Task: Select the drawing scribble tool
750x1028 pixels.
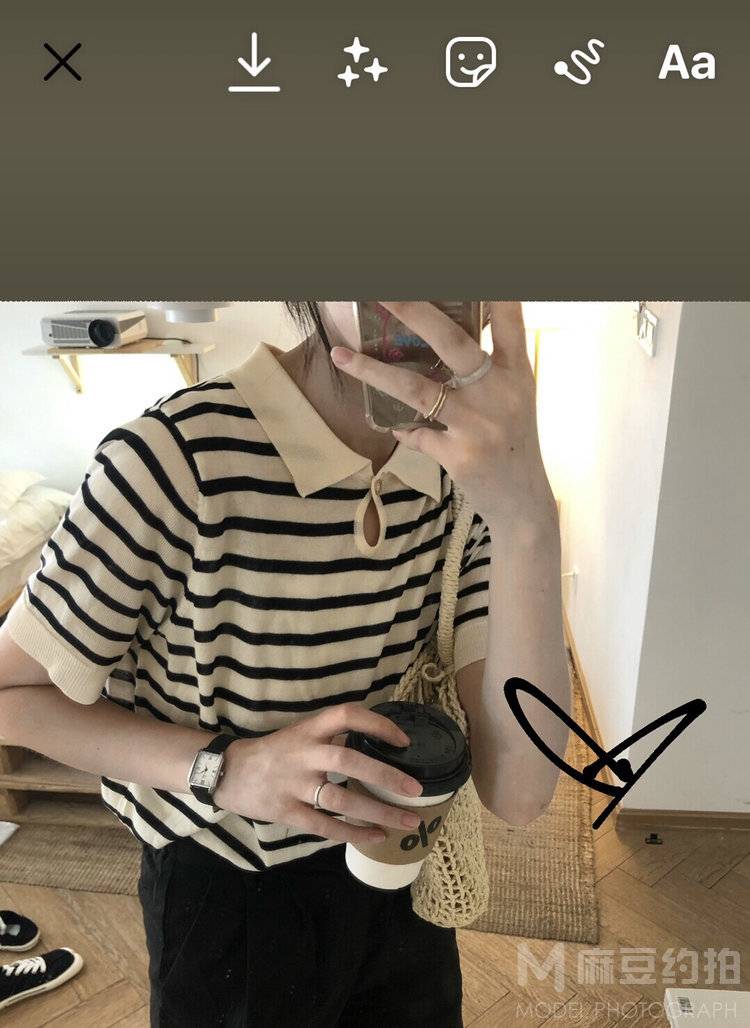Action: (x=580, y=62)
